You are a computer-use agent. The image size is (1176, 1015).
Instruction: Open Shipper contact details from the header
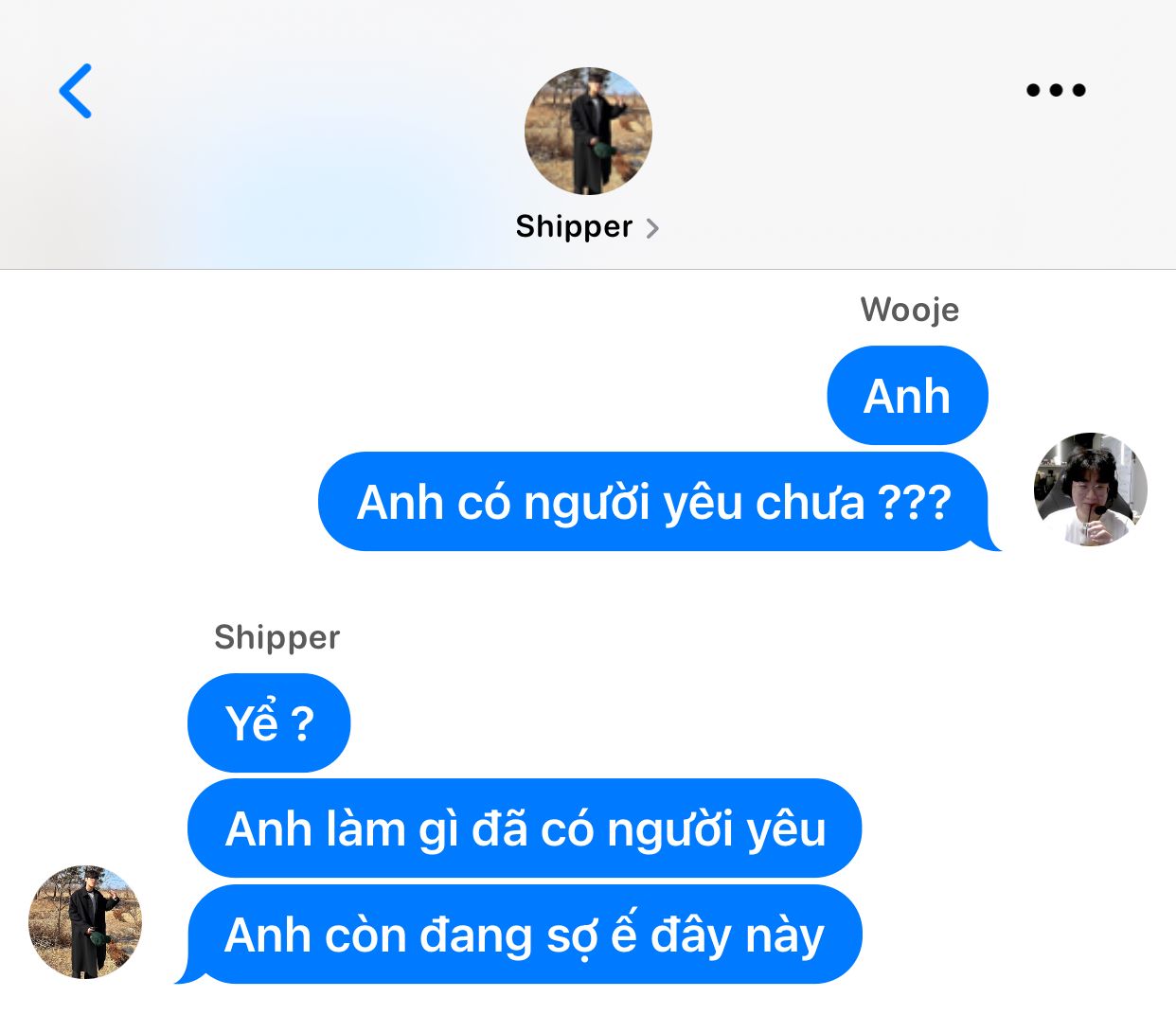point(587,227)
